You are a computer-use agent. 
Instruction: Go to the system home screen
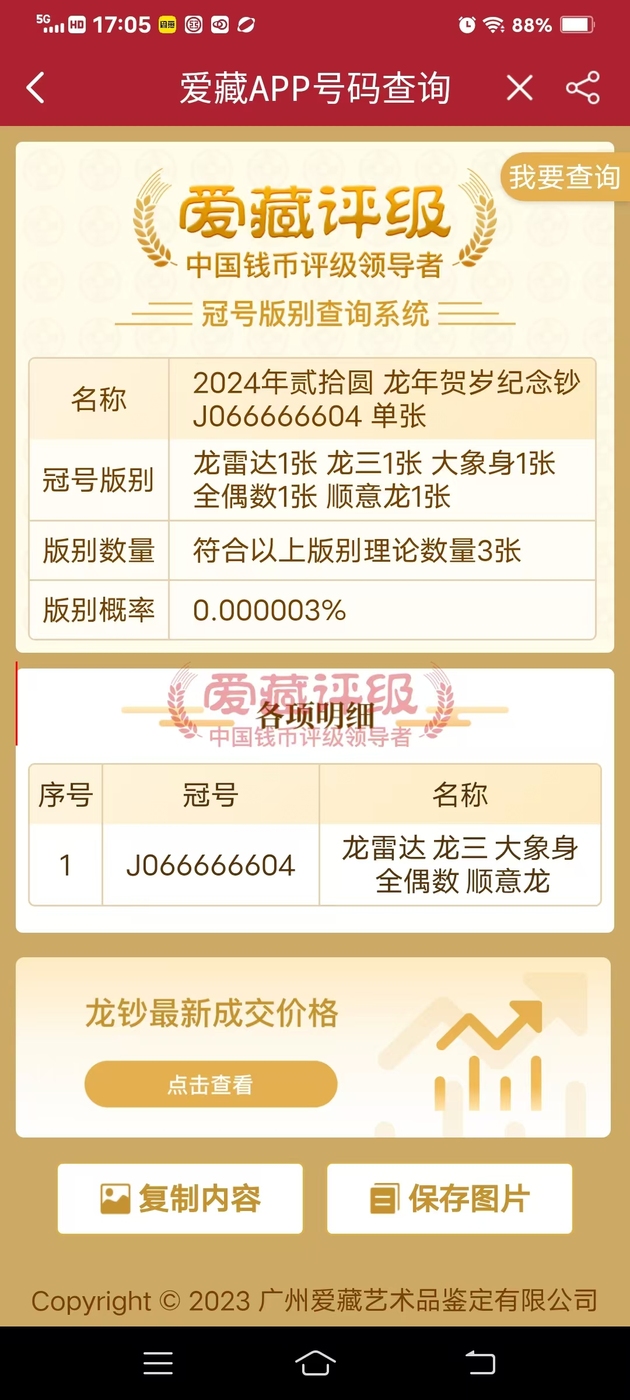click(315, 1362)
